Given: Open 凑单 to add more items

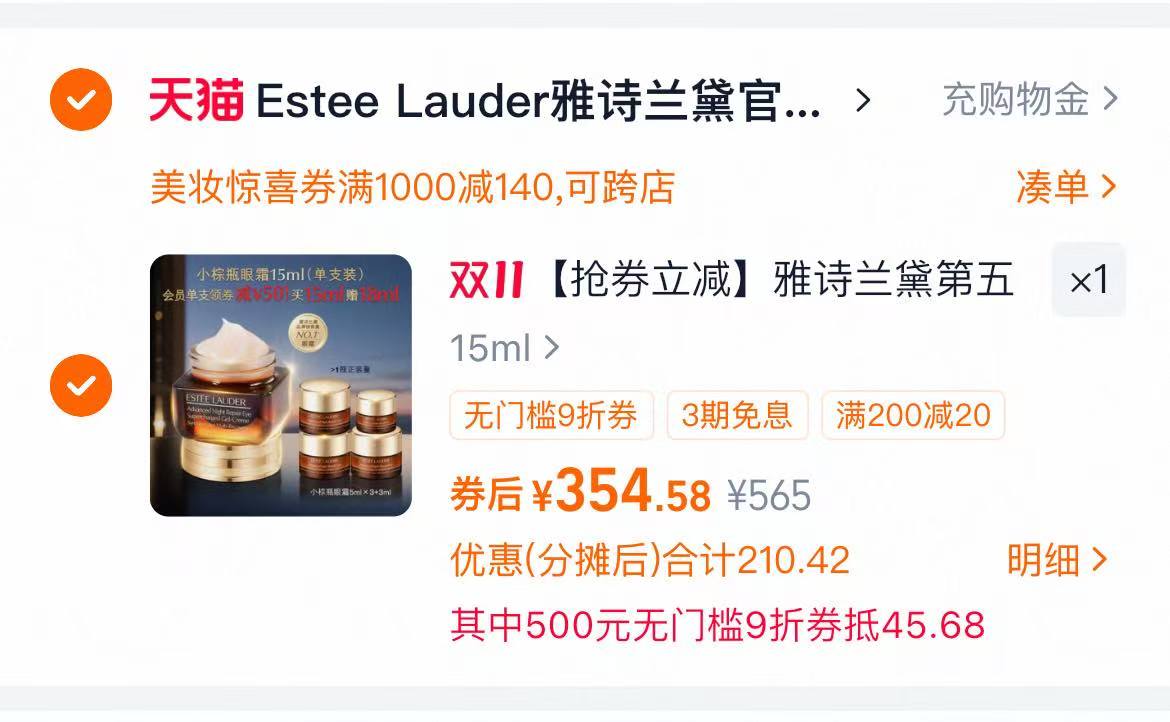Looking at the screenshot, I should 1064,187.
